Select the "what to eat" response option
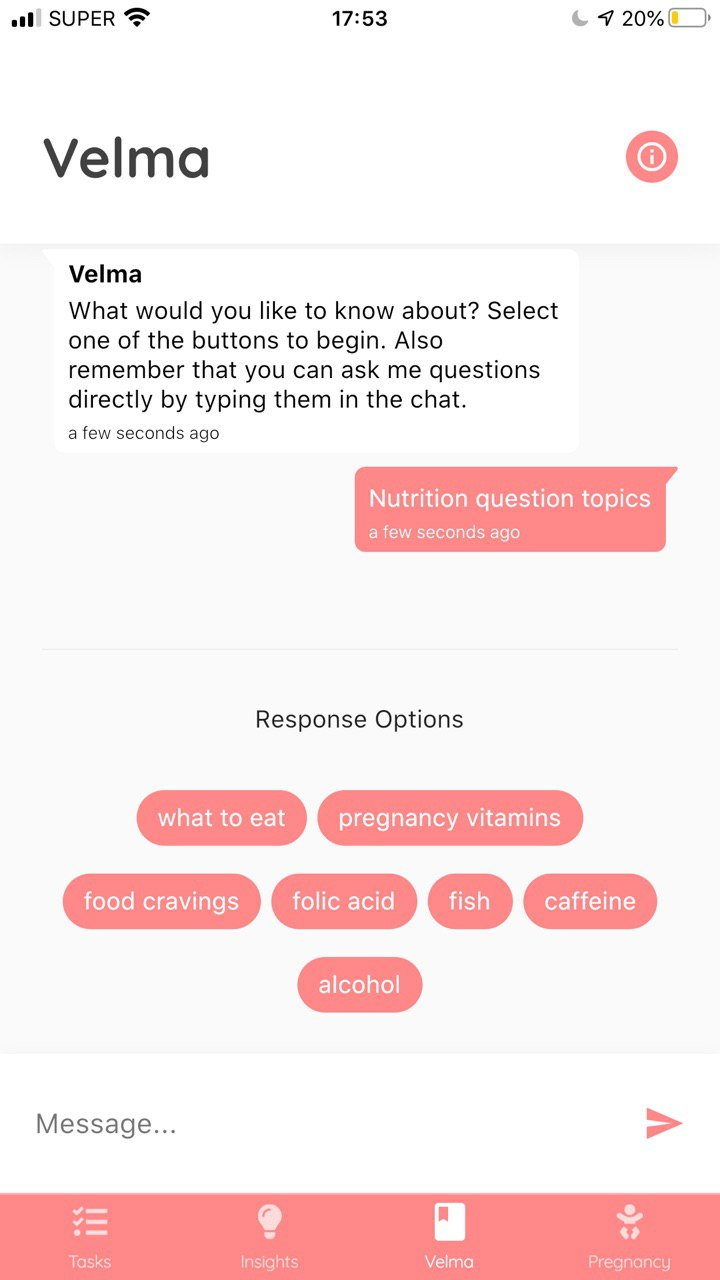The image size is (720, 1280). (x=222, y=818)
